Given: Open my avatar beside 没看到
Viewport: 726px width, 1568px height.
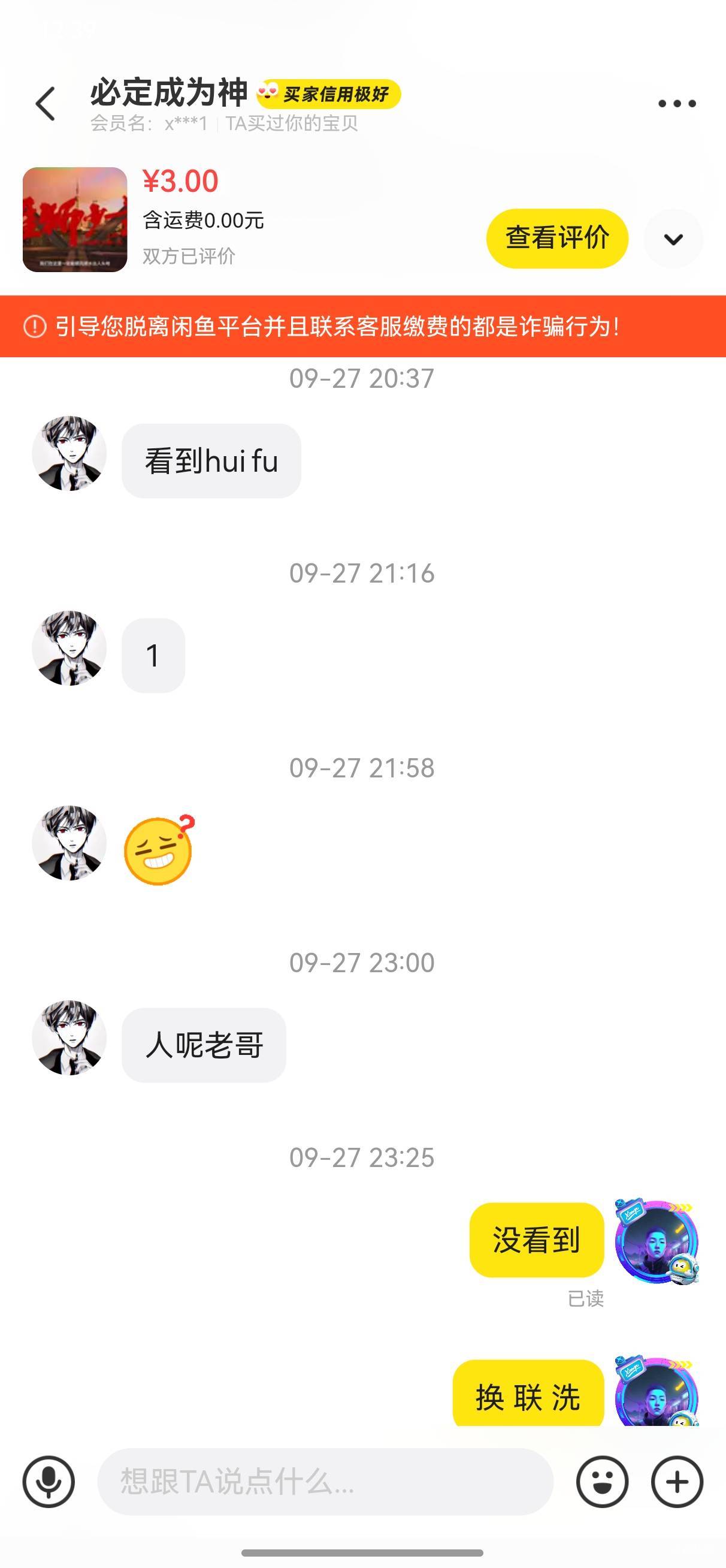Looking at the screenshot, I should click(x=656, y=1242).
